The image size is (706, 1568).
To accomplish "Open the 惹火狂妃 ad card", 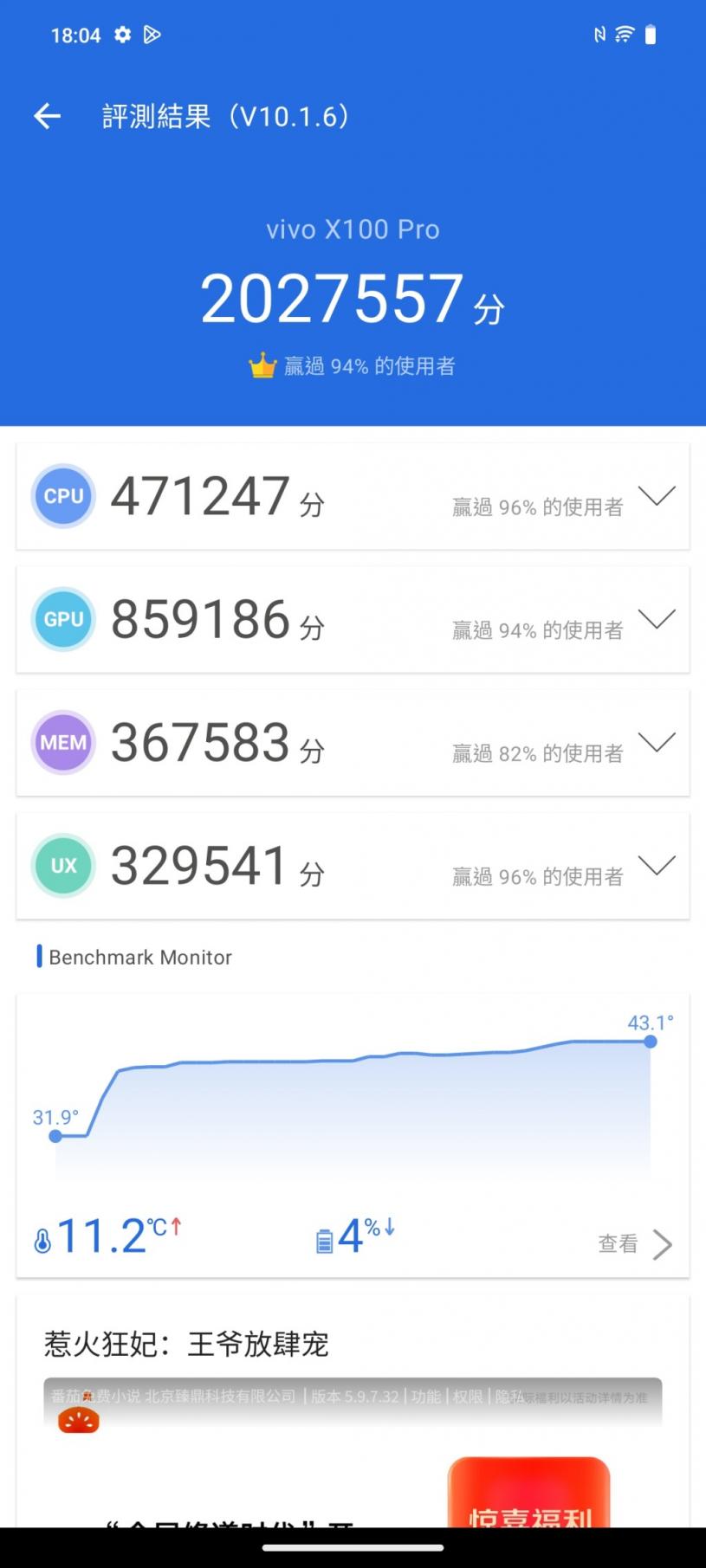I will pyautogui.click(x=186, y=1344).
